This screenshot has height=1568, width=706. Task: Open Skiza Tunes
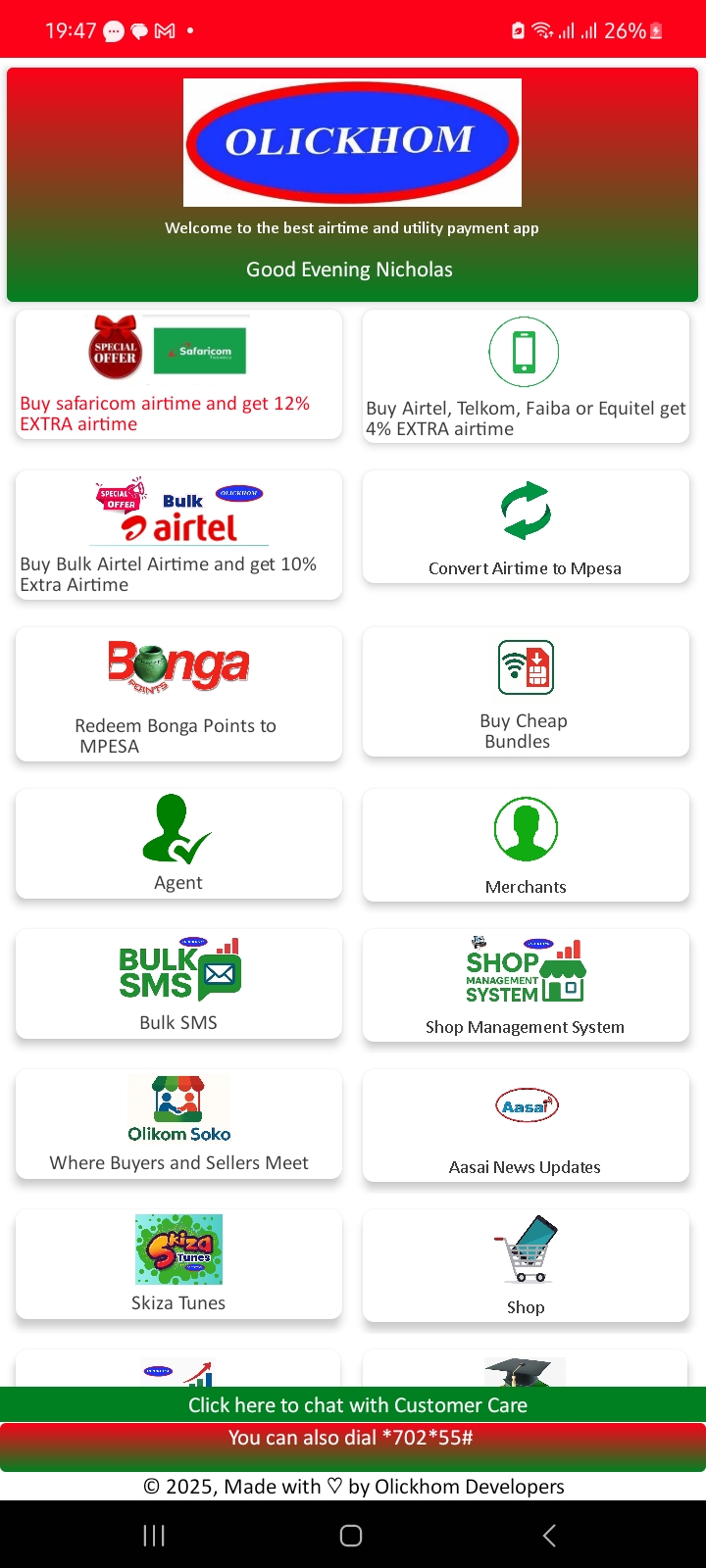[178, 1264]
